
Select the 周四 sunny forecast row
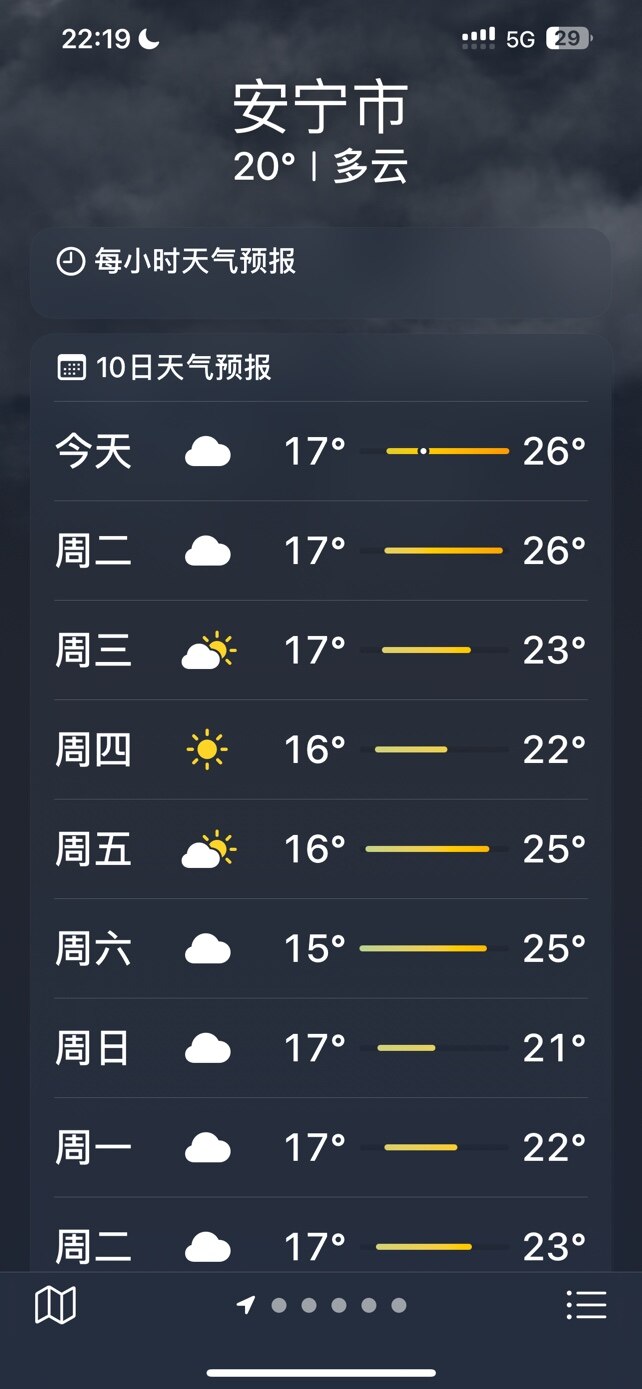click(x=320, y=749)
